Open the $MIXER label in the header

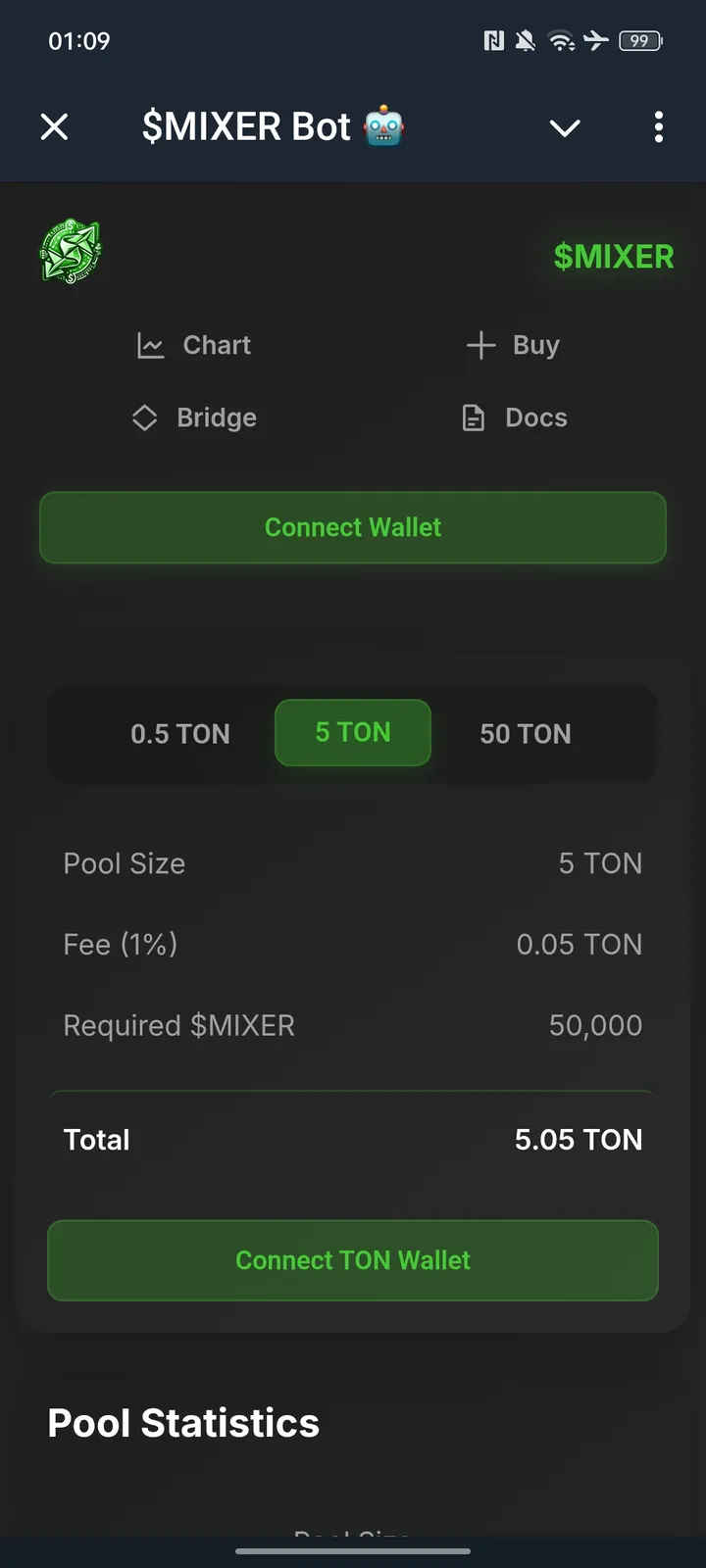pos(613,257)
